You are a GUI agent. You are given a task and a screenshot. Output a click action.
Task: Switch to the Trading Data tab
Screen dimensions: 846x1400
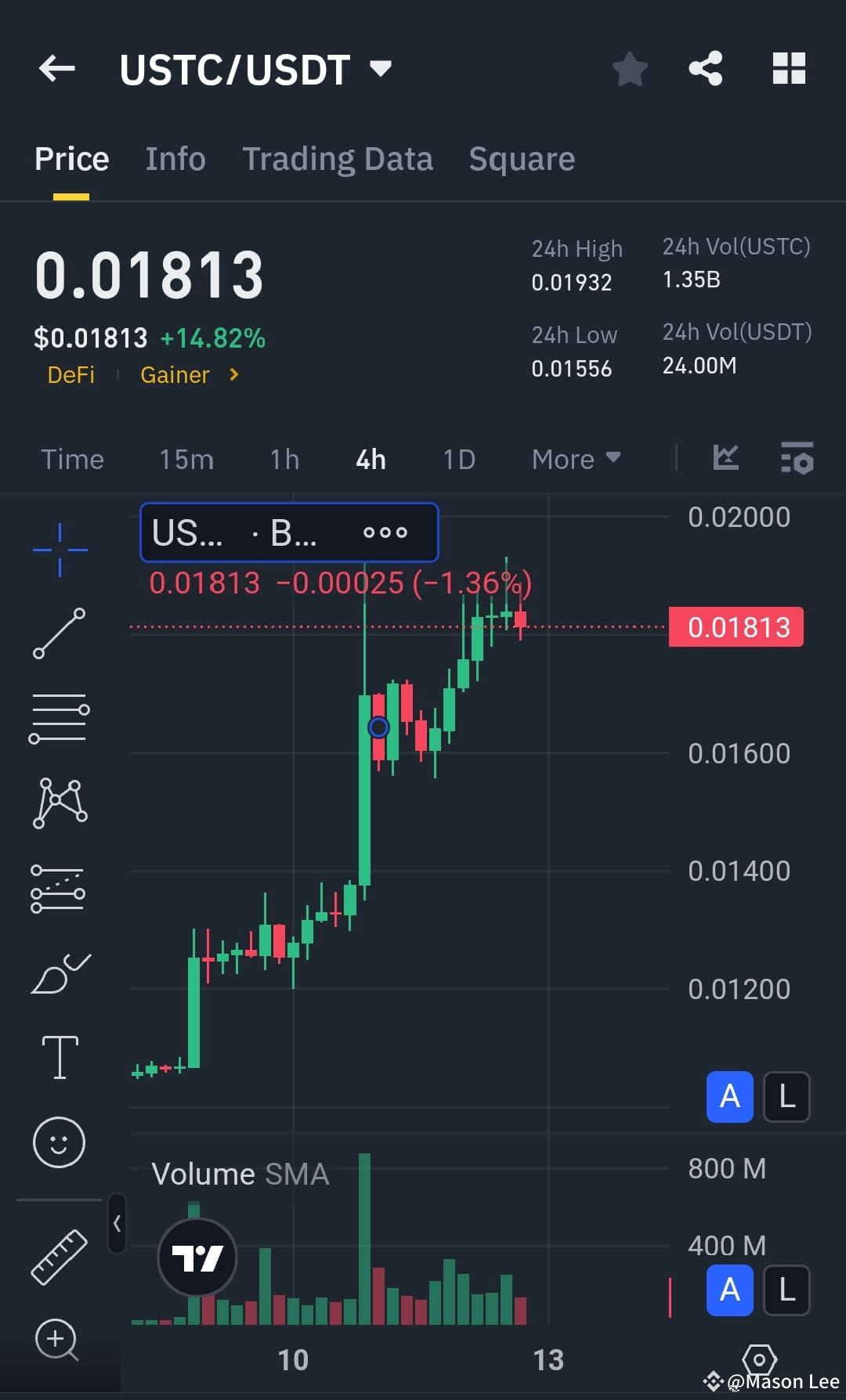coord(338,158)
